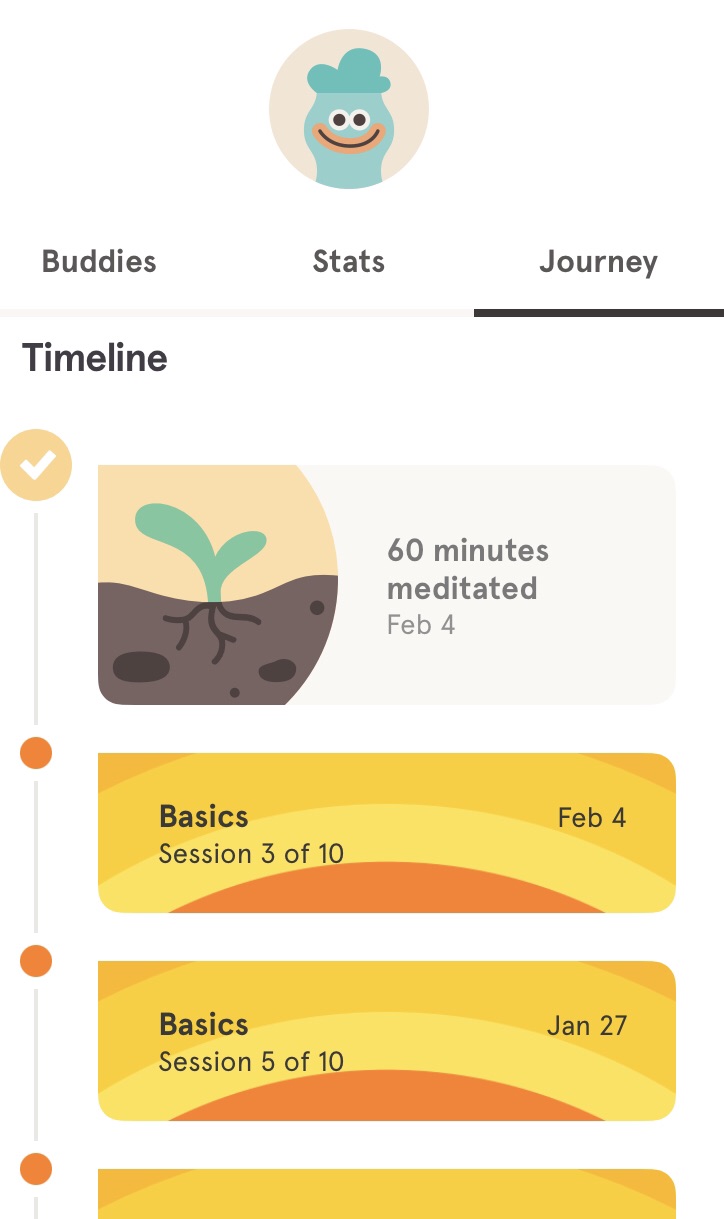The image size is (724, 1219).
Task: Open Basics Session 3 of 10
Action: tap(387, 833)
